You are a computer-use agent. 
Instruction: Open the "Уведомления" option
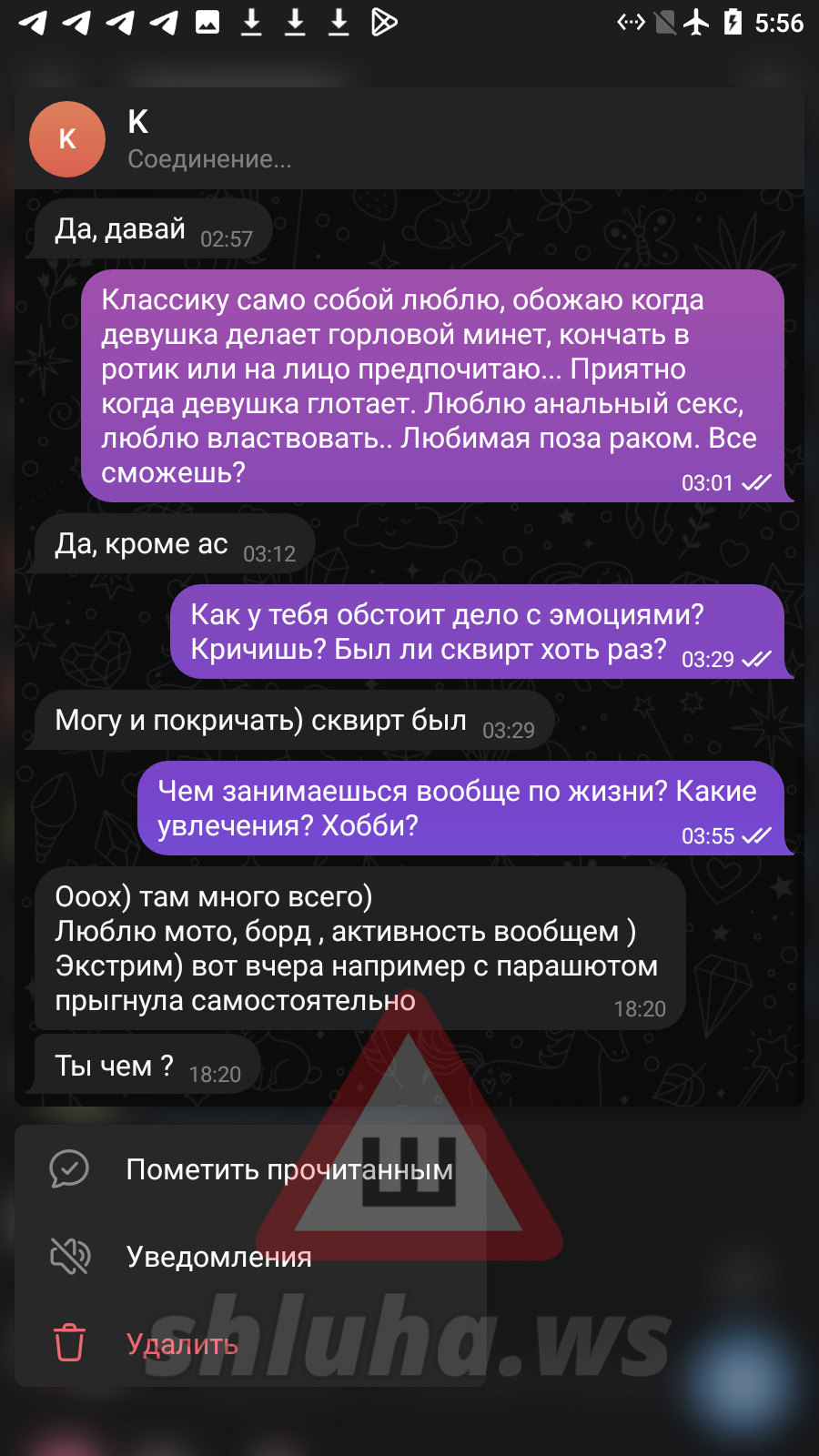coord(250,1257)
